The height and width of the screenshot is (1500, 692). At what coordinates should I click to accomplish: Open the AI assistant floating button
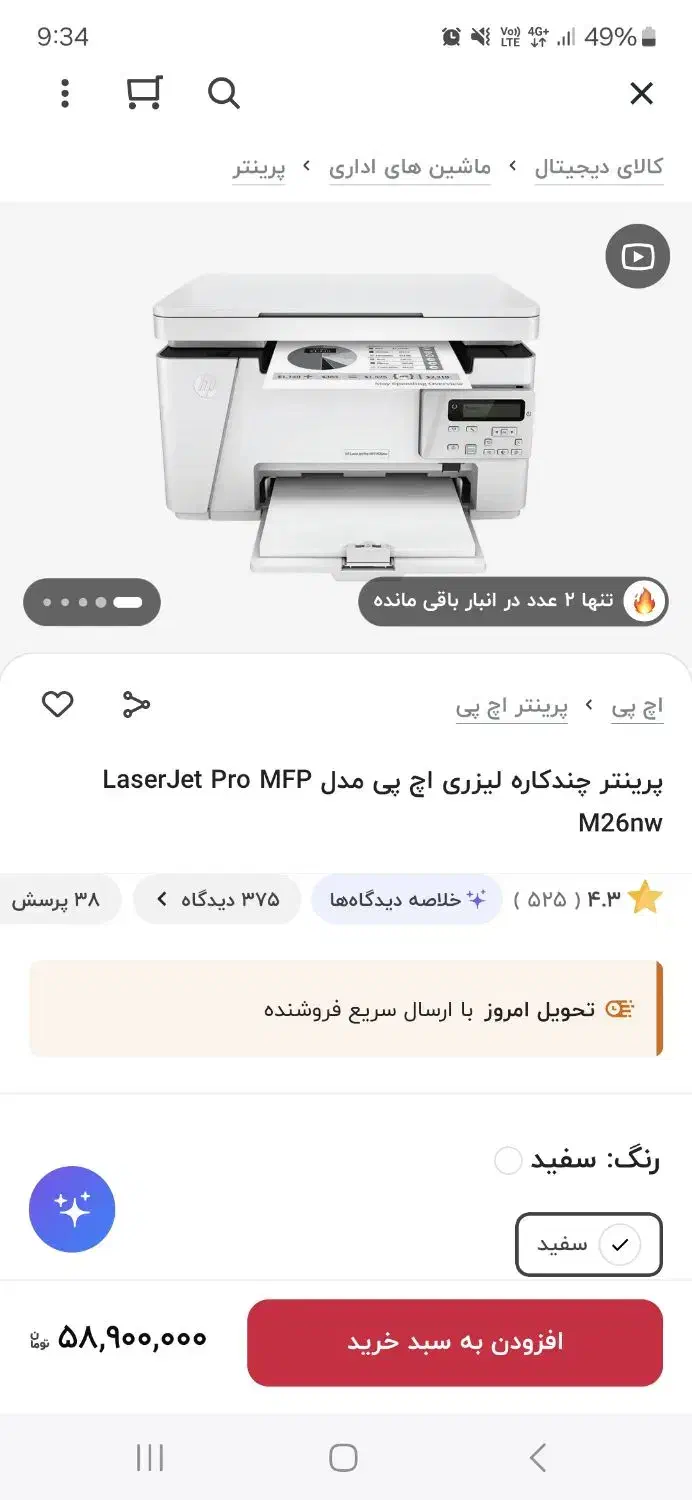[x=72, y=1209]
